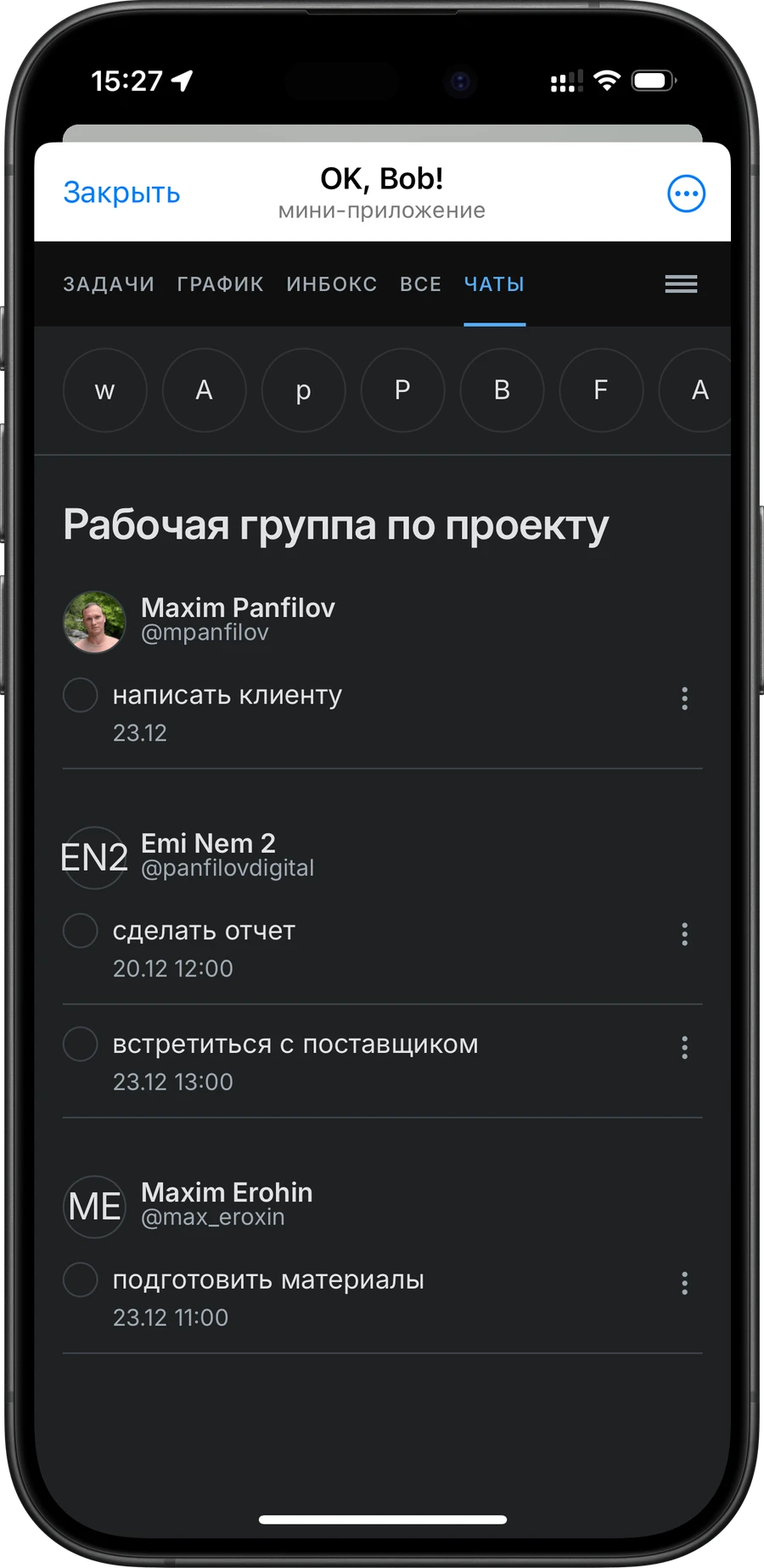Select the ВСЕ tab
Viewport: 764px width, 1568px height.
coord(421,284)
